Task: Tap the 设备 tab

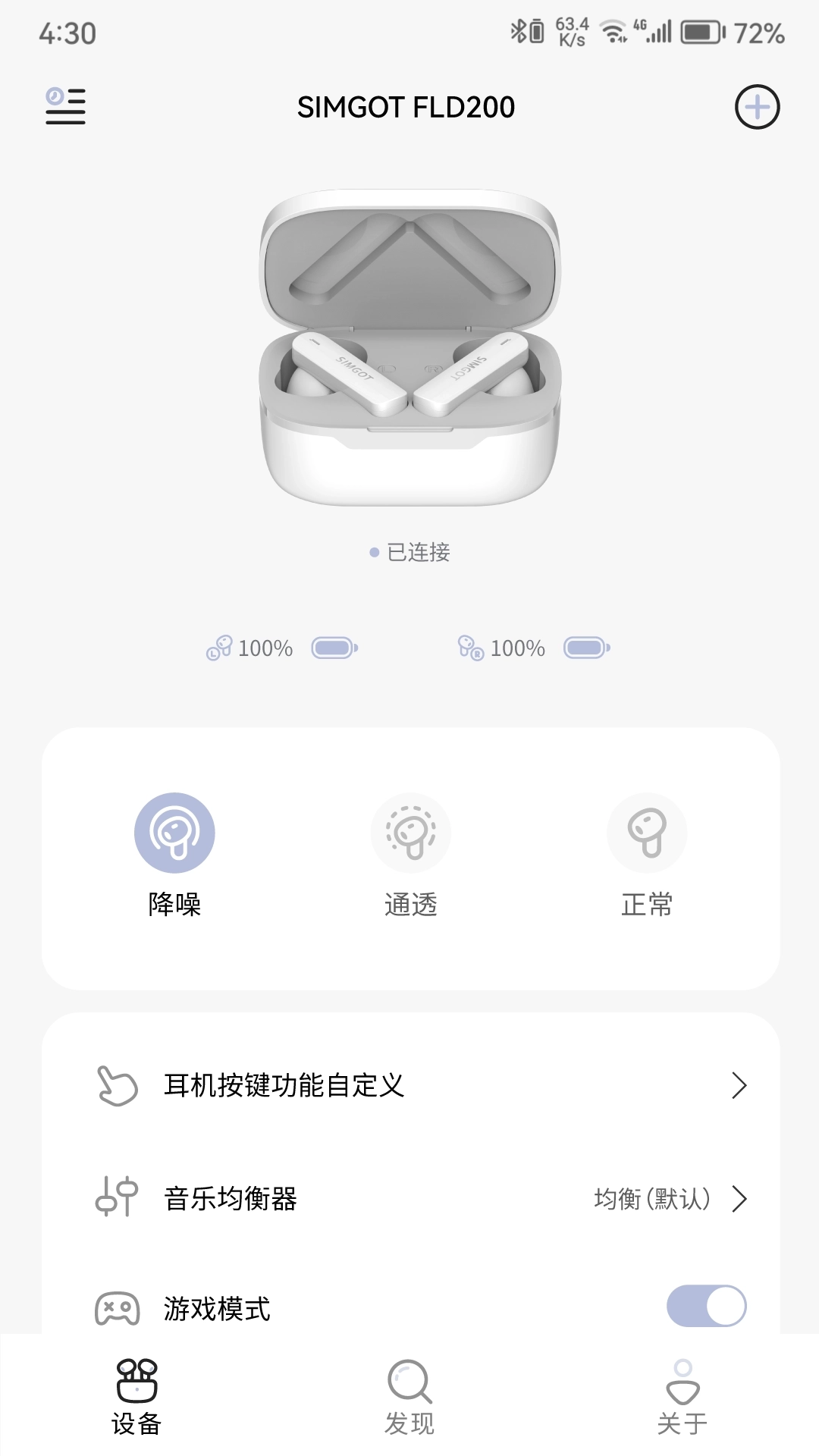Action: 136,1396
